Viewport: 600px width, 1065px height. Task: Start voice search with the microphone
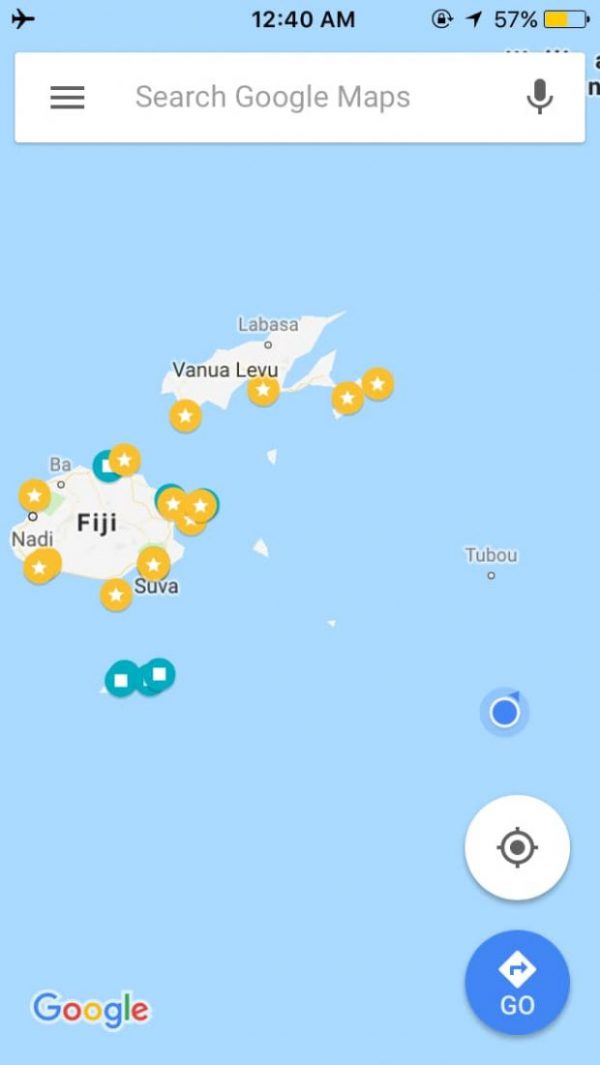point(540,97)
